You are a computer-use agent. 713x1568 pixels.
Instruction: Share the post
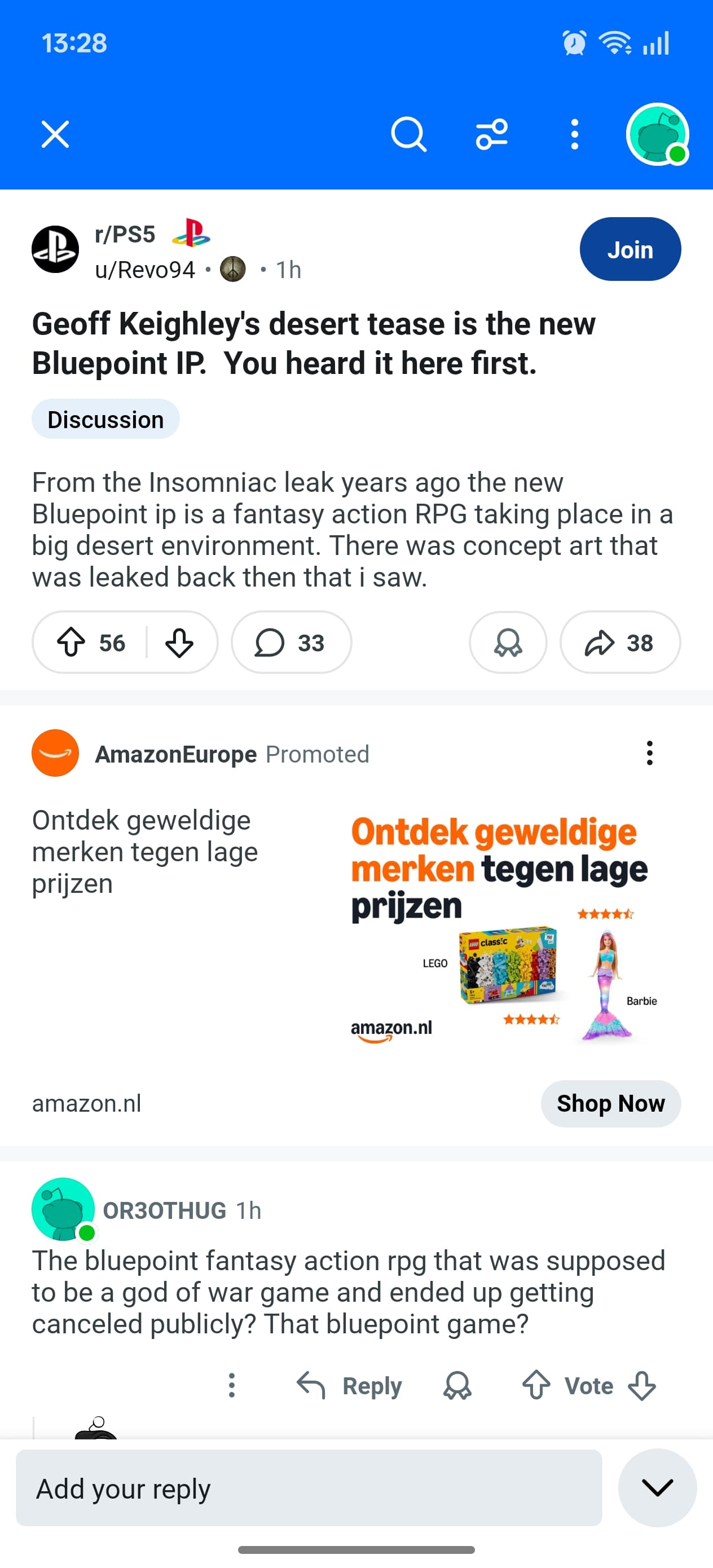click(x=619, y=643)
